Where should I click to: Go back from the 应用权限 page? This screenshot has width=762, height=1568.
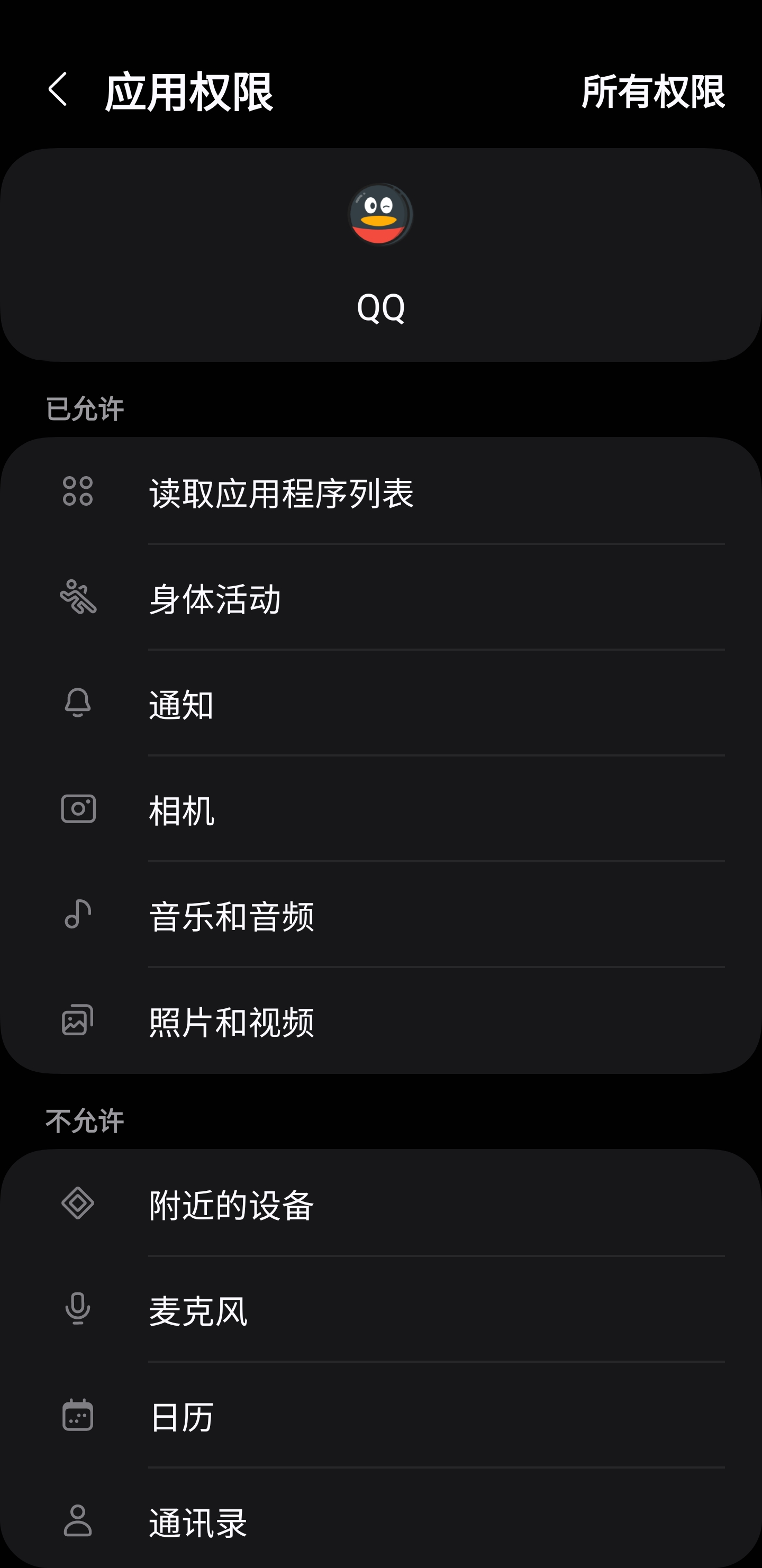[x=58, y=89]
